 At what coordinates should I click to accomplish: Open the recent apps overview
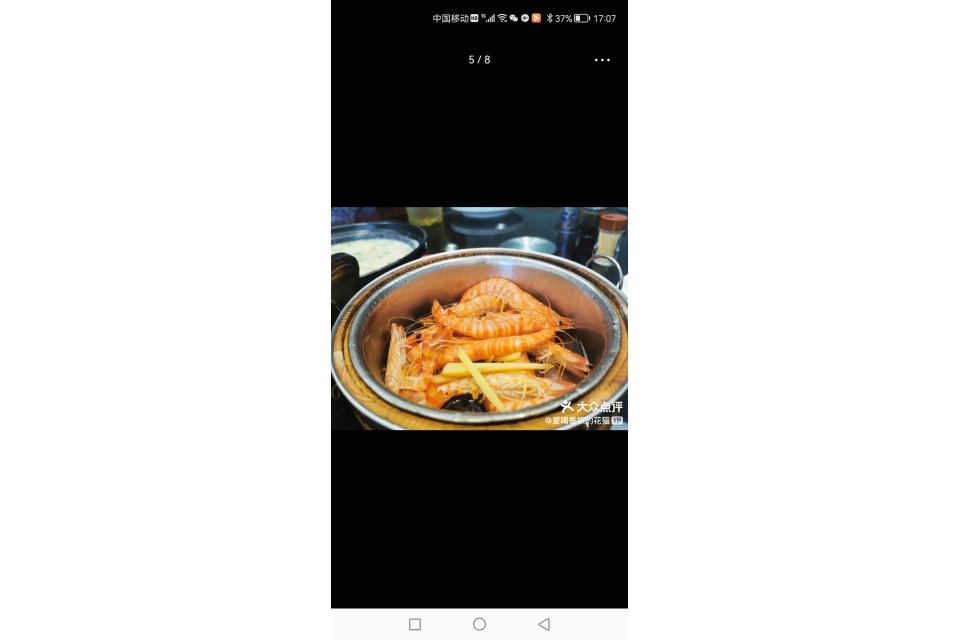click(x=415, y=624)
